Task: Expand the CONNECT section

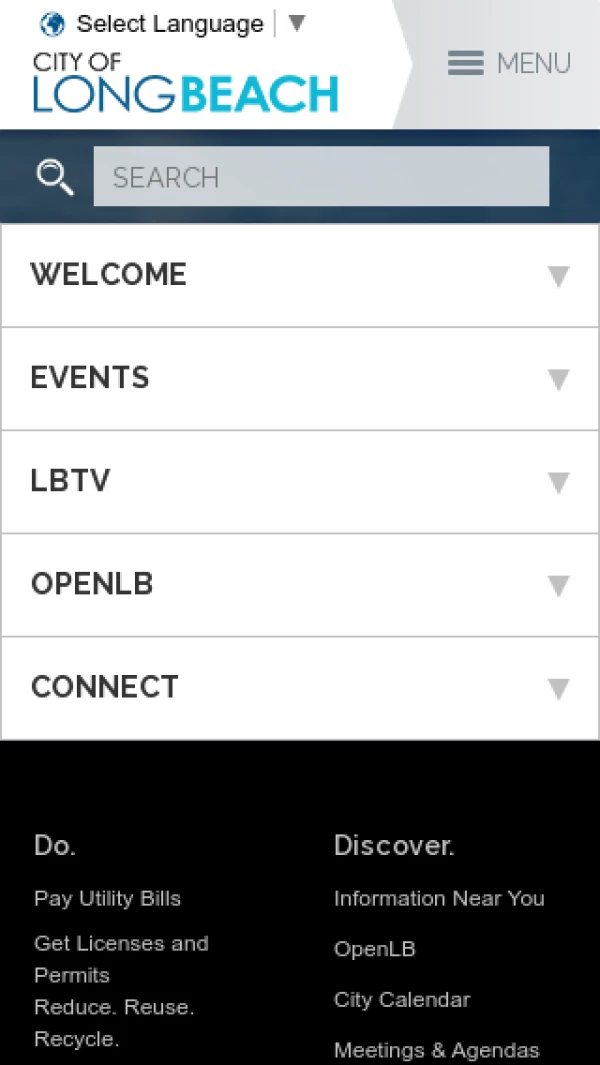Action: [x=300, y=687]
